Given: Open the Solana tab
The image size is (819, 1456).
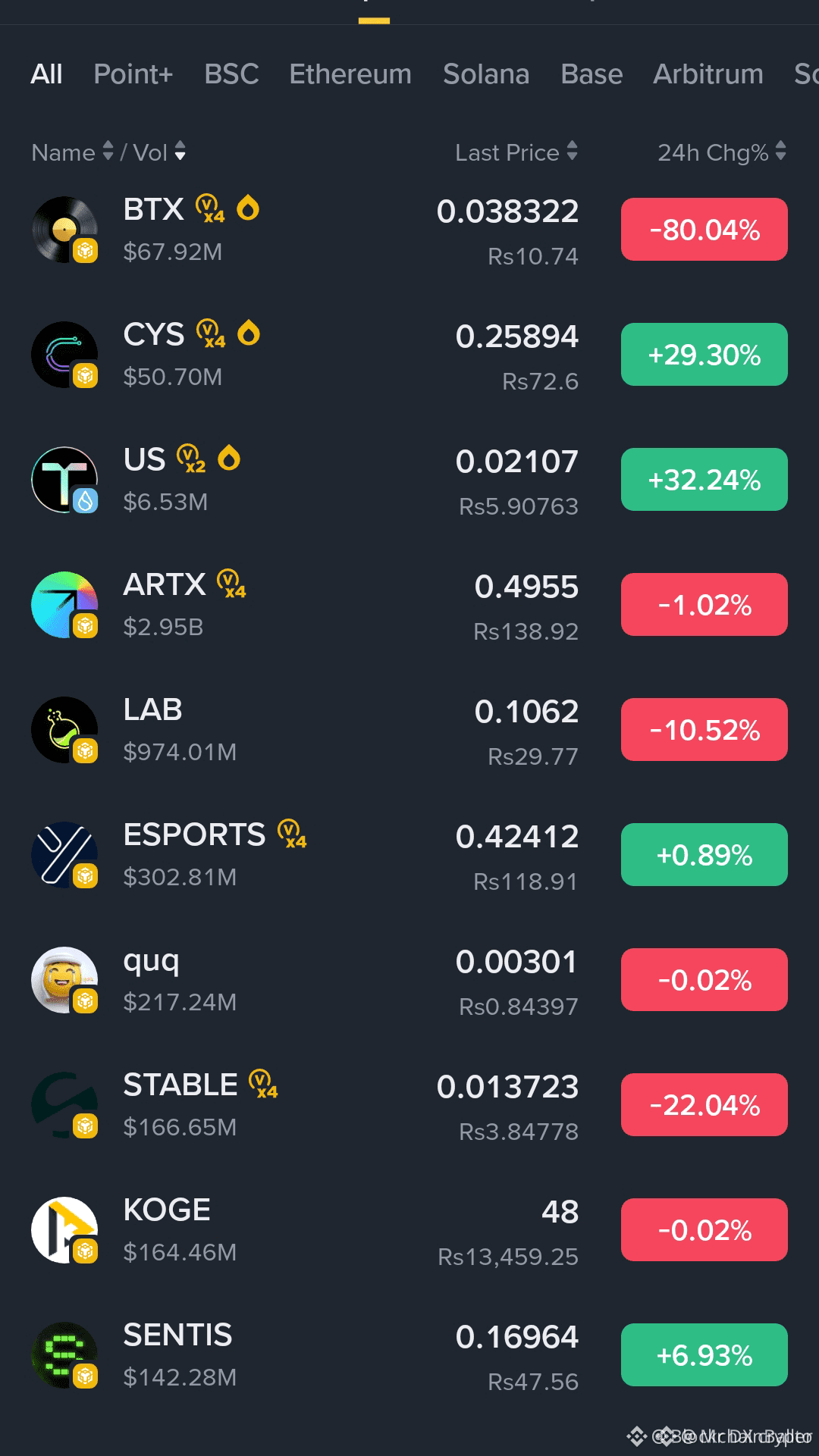Looking at the screenshot, I should (486, 74).
